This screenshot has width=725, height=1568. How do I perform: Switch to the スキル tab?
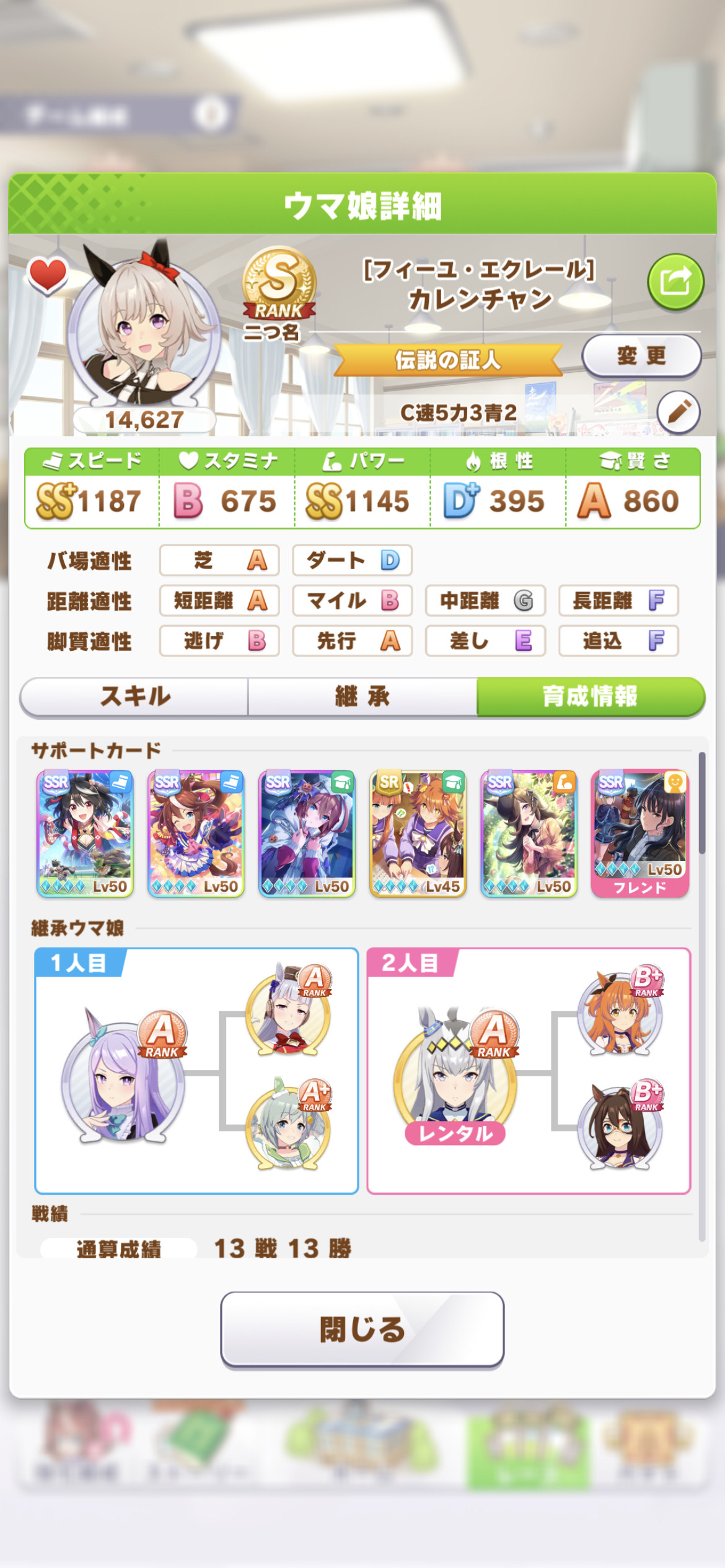[134, 697]
